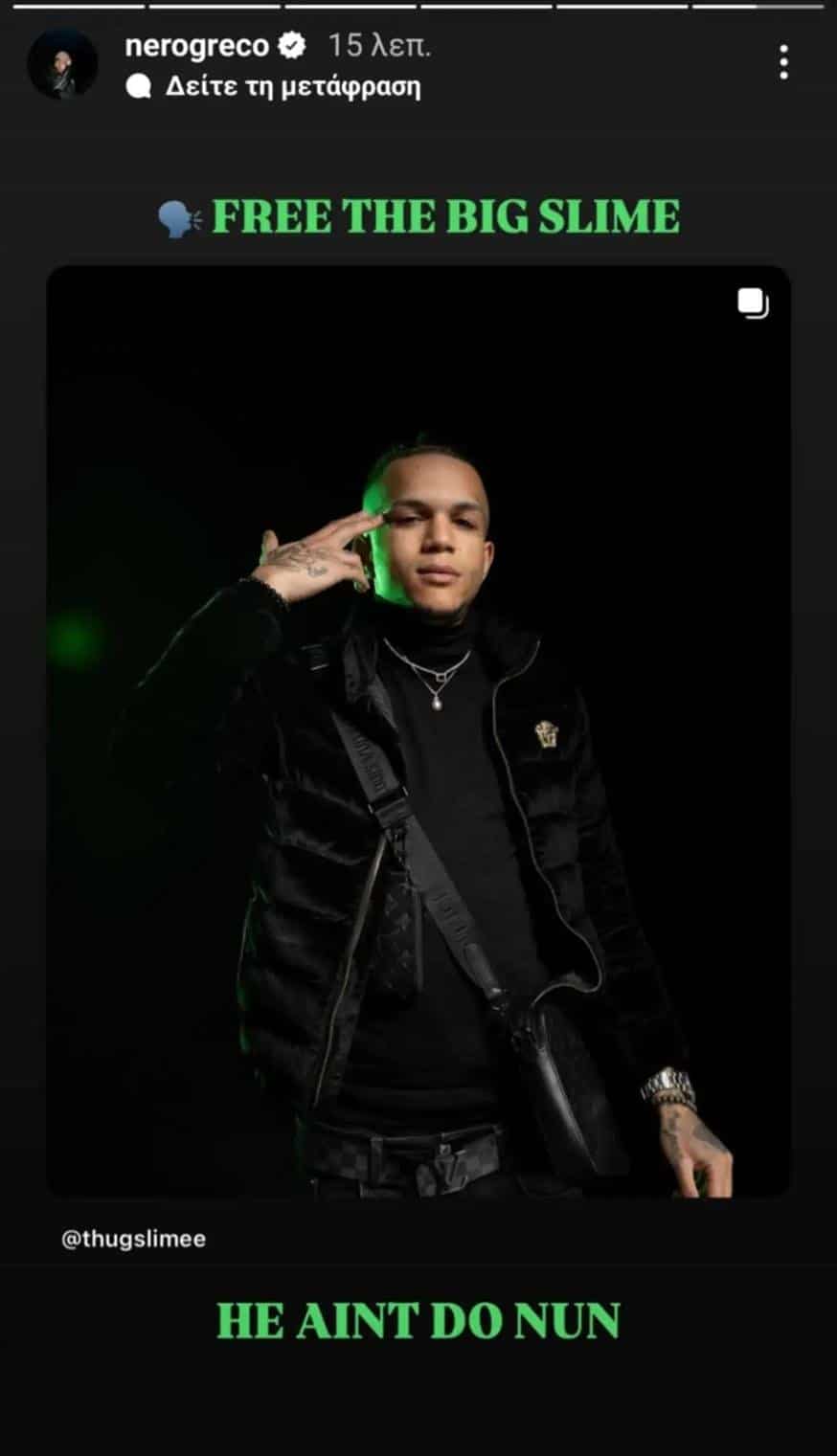837x1456 pixels.
Task: Open the reshared post by @thugslimee
Action: 418,732
